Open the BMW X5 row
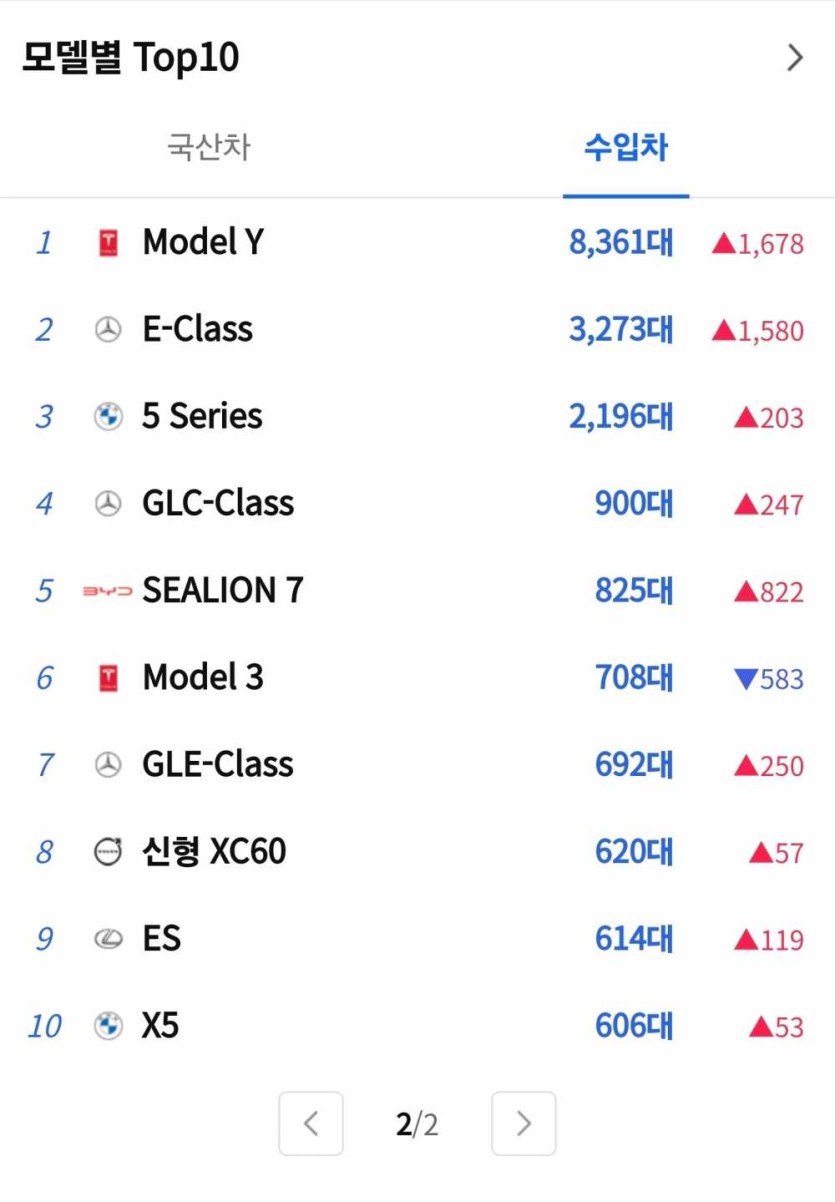 tap(160, 1026)
